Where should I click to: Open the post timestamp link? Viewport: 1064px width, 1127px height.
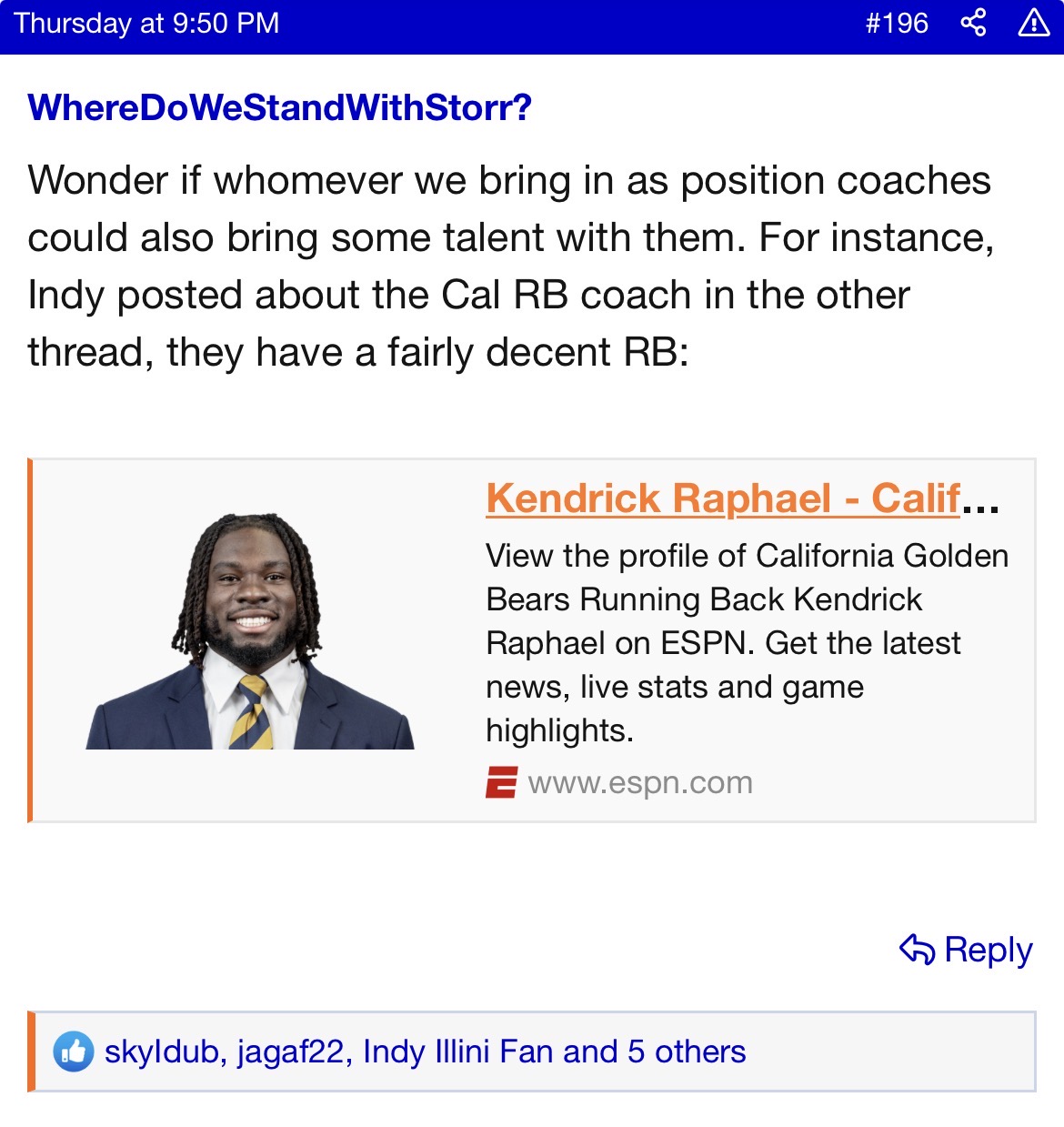point(146,23)
